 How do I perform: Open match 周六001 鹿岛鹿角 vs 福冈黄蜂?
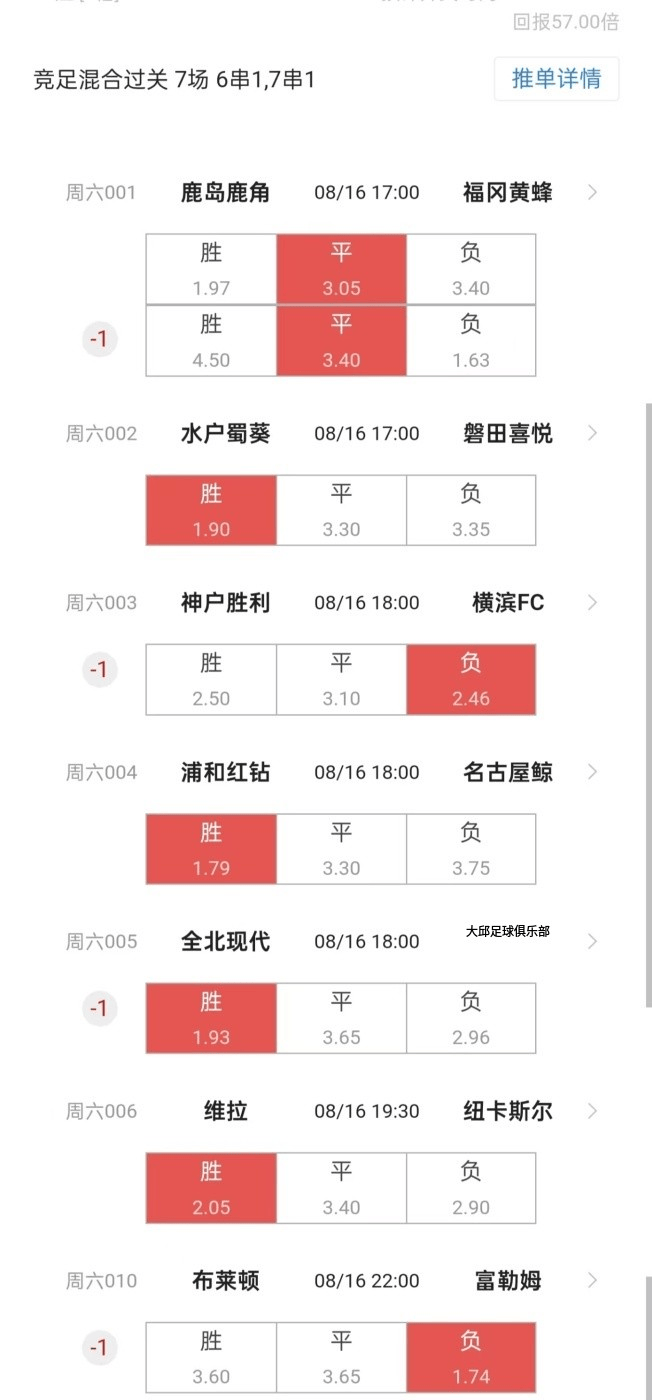pos(592,192)
